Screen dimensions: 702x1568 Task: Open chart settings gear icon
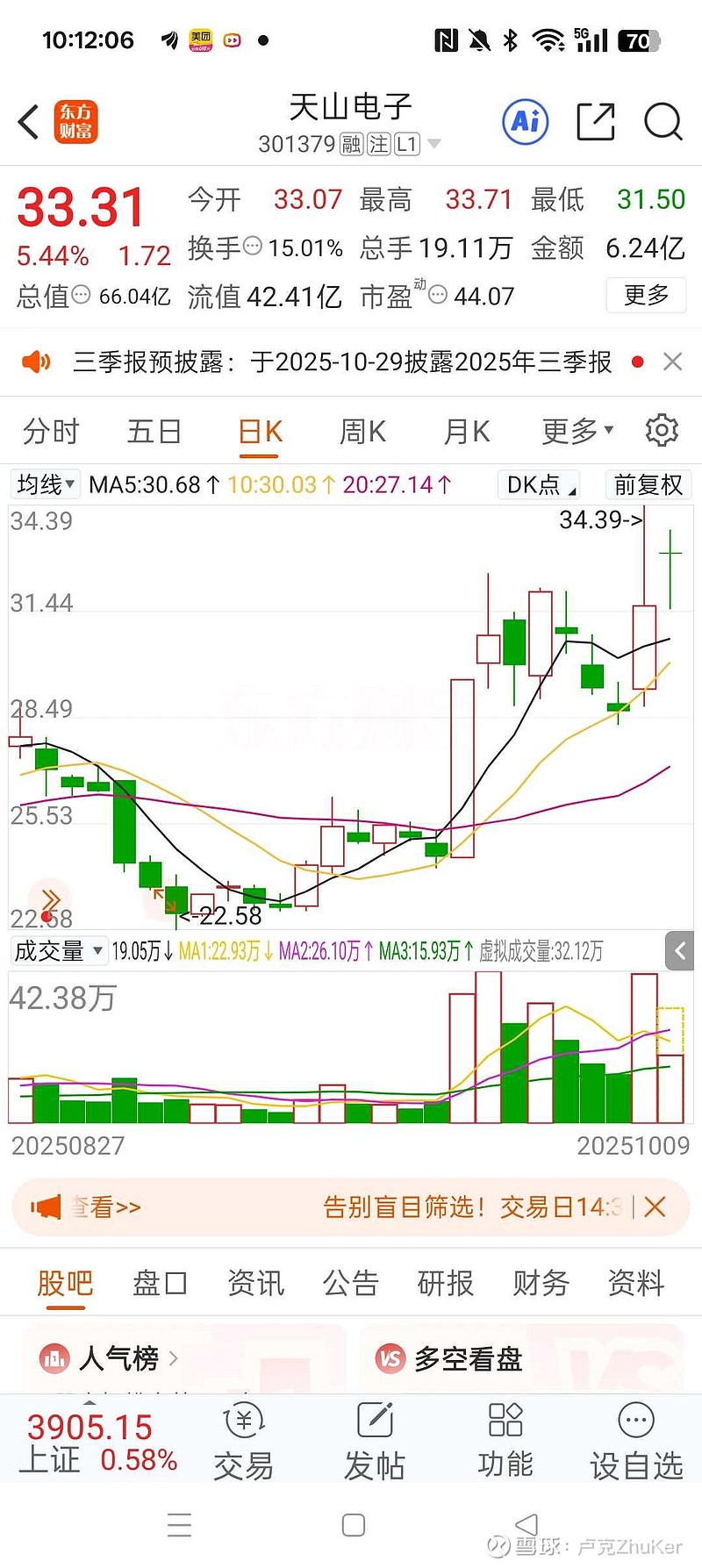pyautogui.click(x=662, y=430)
